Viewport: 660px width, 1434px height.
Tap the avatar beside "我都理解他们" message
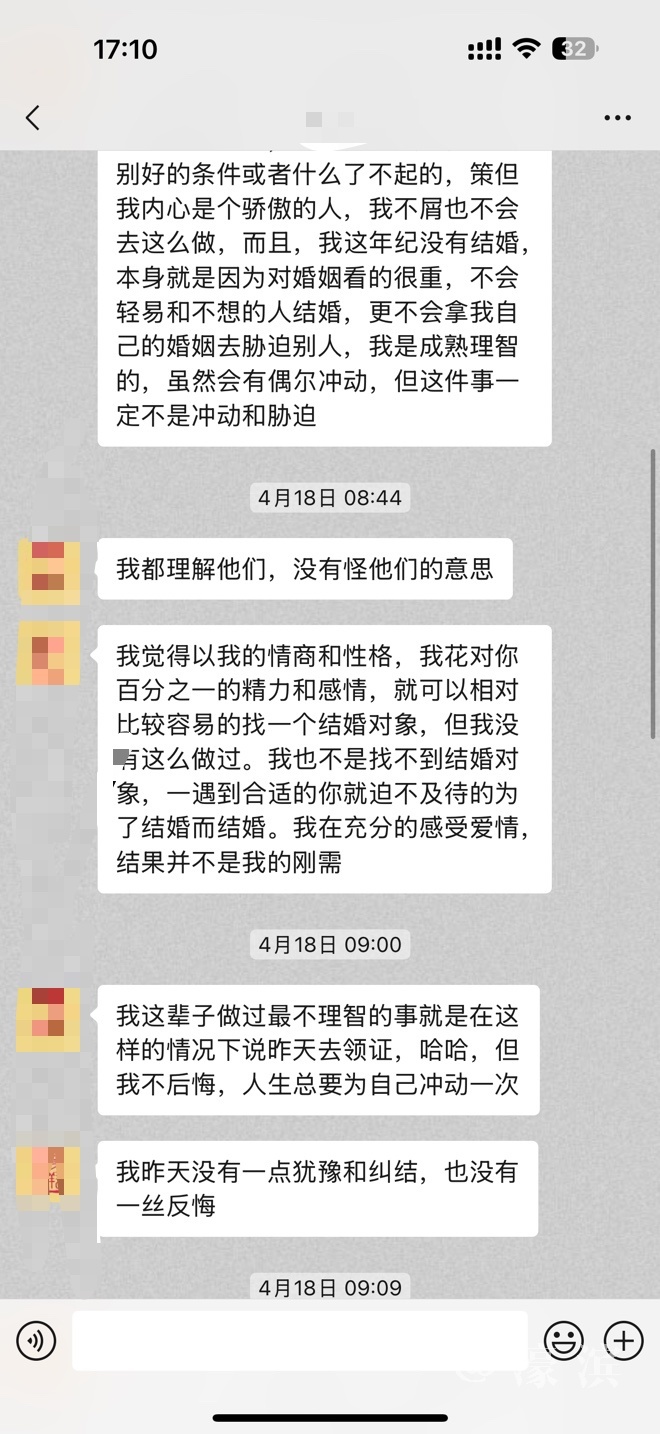49,571
